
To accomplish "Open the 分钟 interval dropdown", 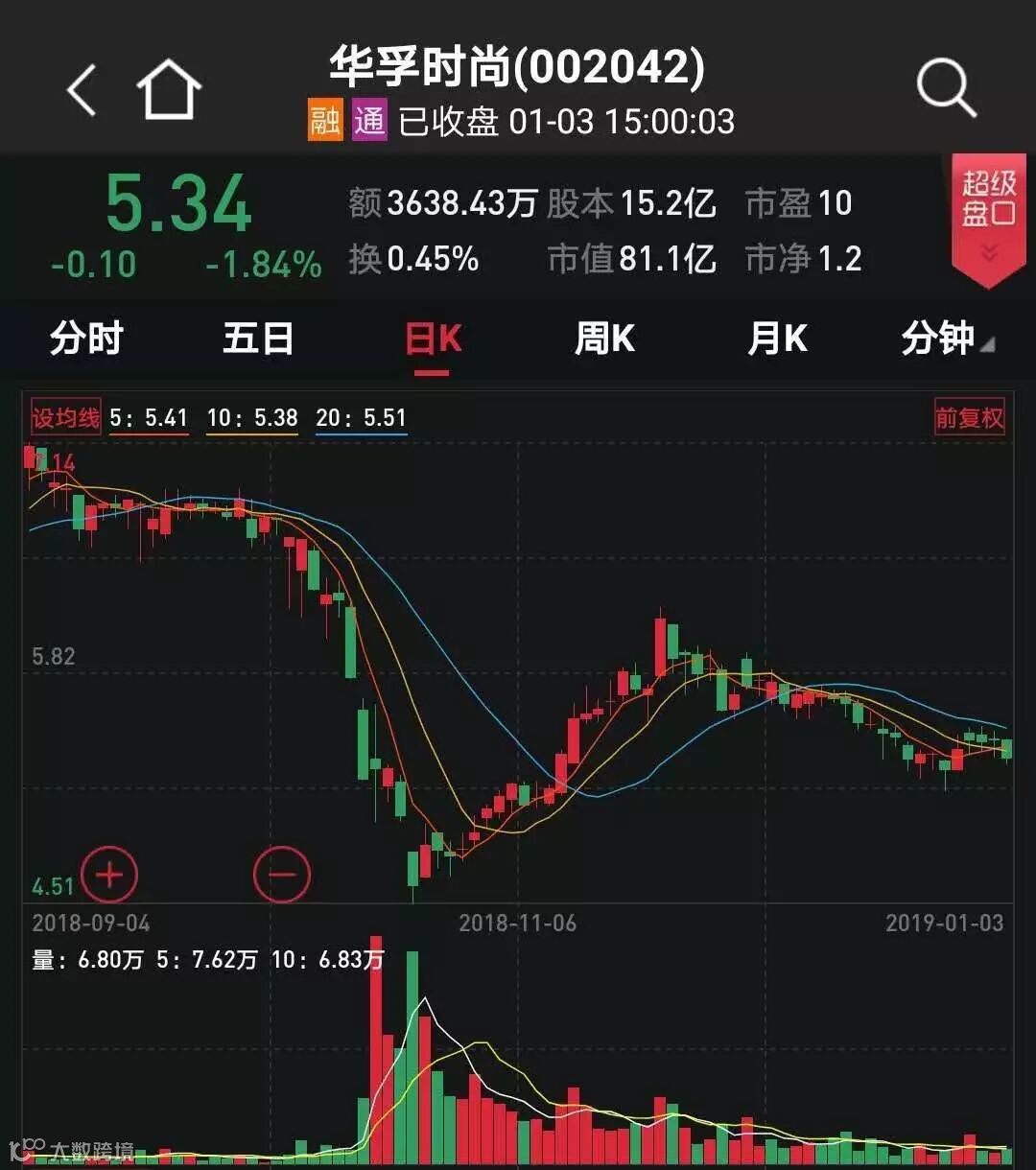I will click(x=946, y=339).
